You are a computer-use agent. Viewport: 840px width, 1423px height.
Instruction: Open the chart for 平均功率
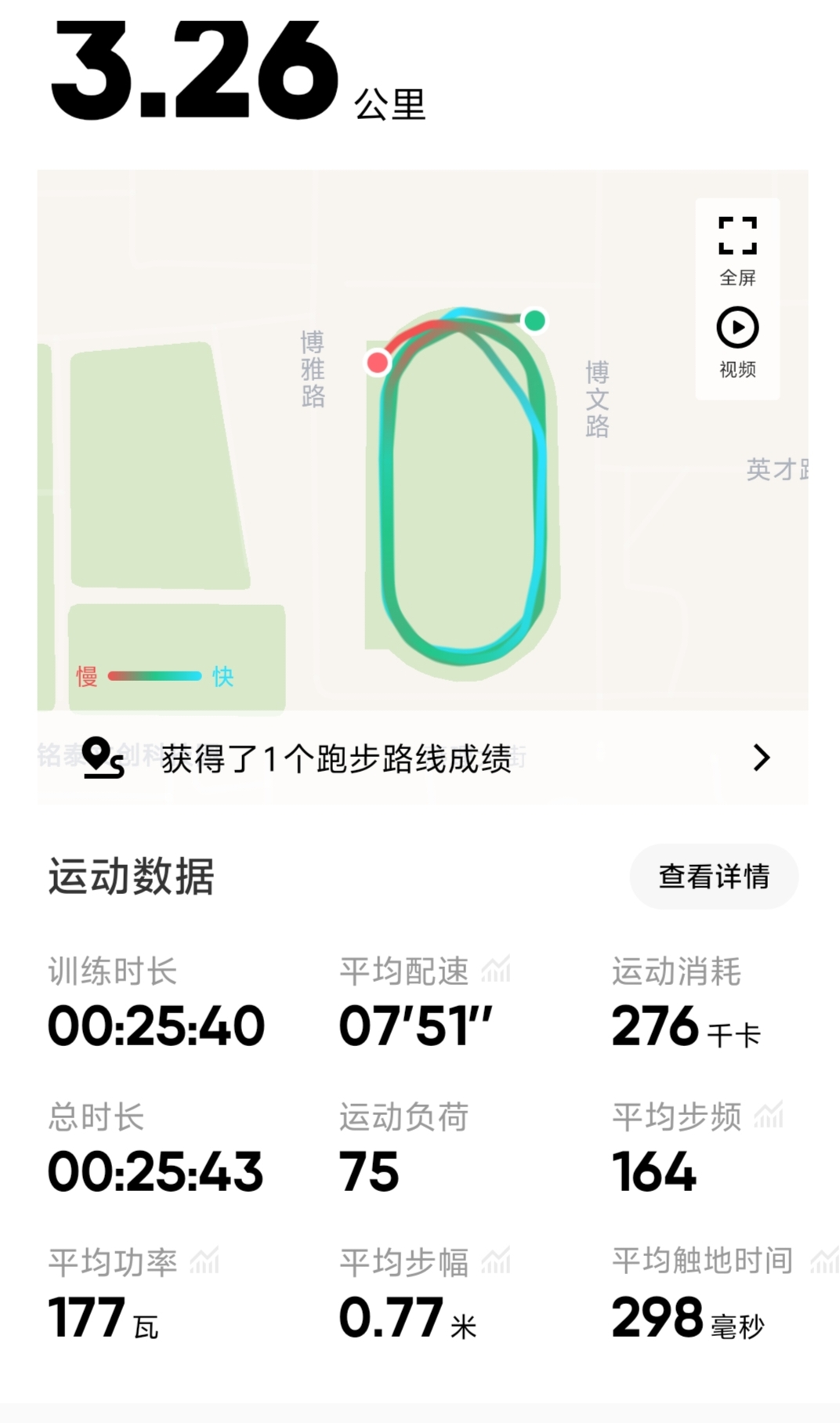pyautogui.click(x=205, y=1262)
